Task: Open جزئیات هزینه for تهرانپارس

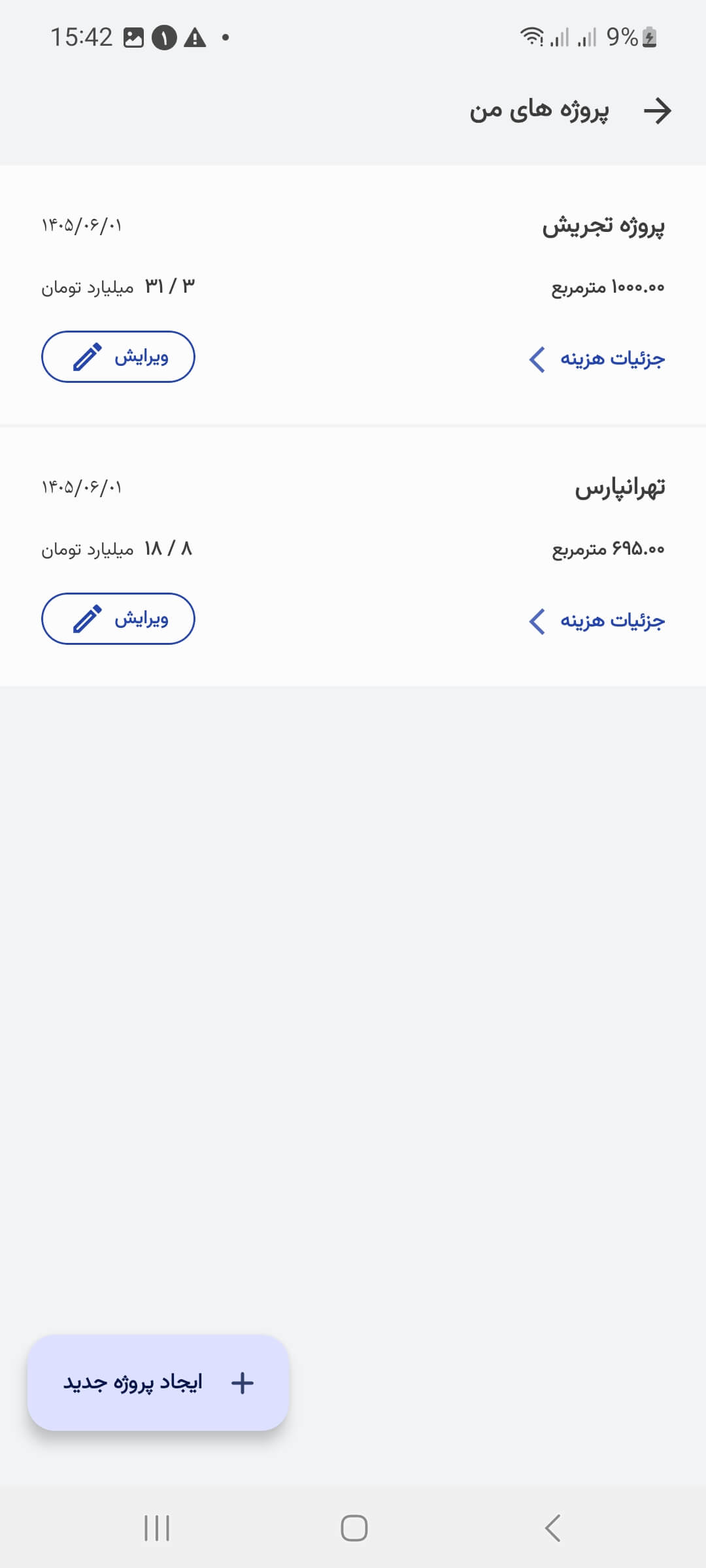Action: (x=597, y=621)
